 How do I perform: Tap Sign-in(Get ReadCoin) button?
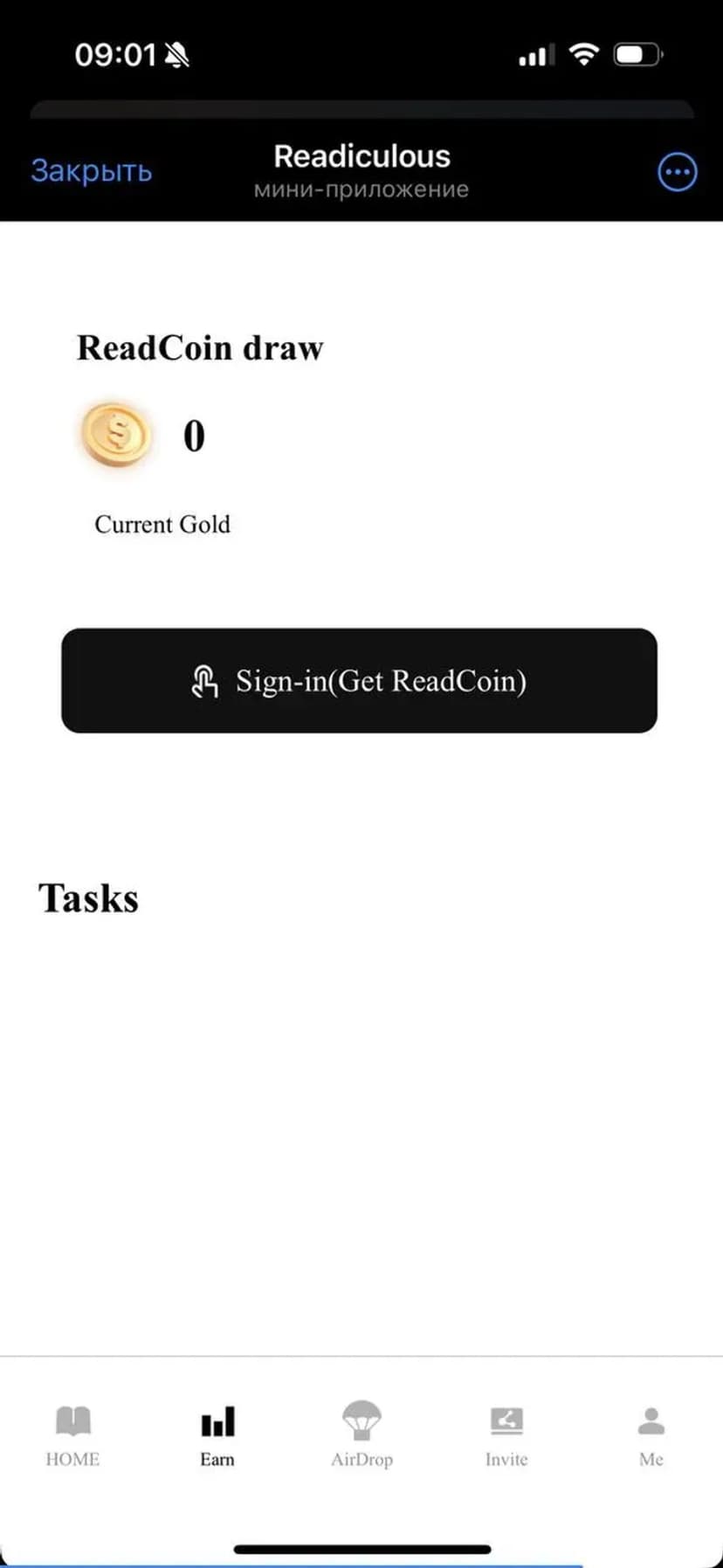click(x=359, y=680)
